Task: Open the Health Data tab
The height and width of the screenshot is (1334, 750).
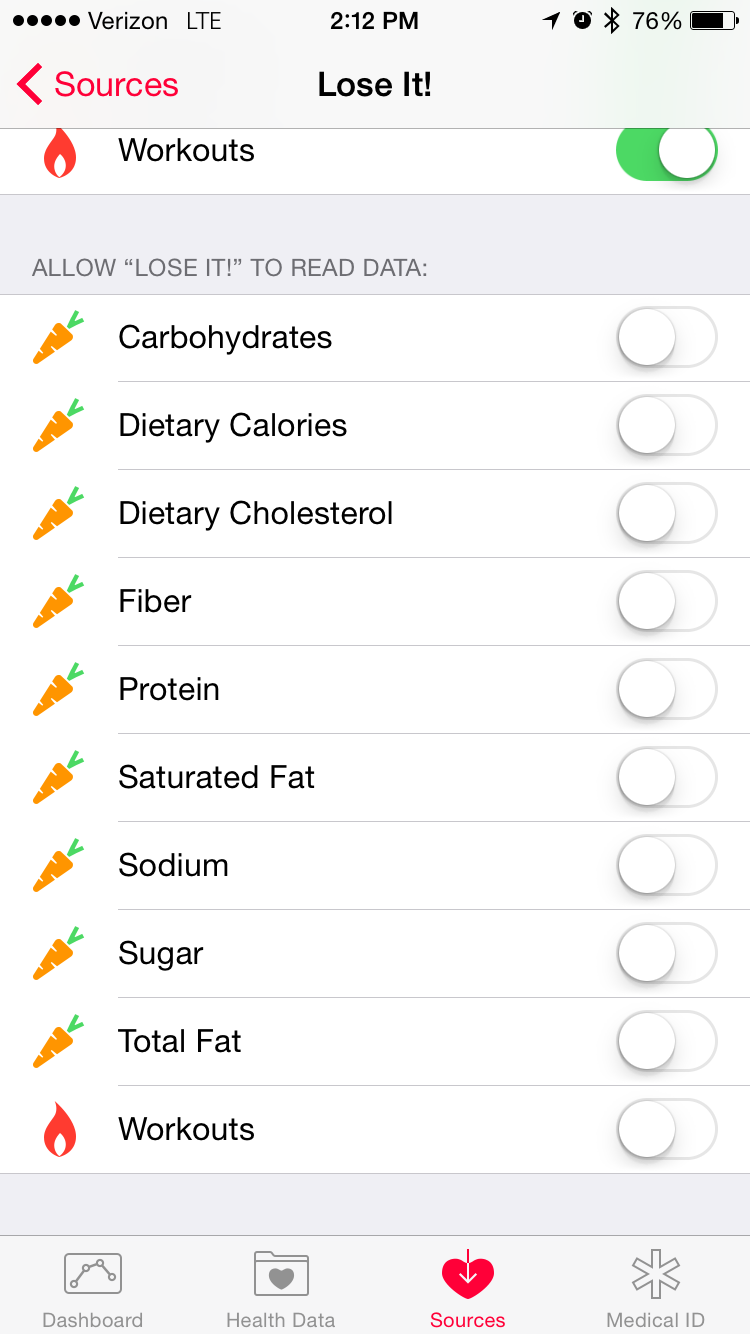Action: (x=281, y=1287)
